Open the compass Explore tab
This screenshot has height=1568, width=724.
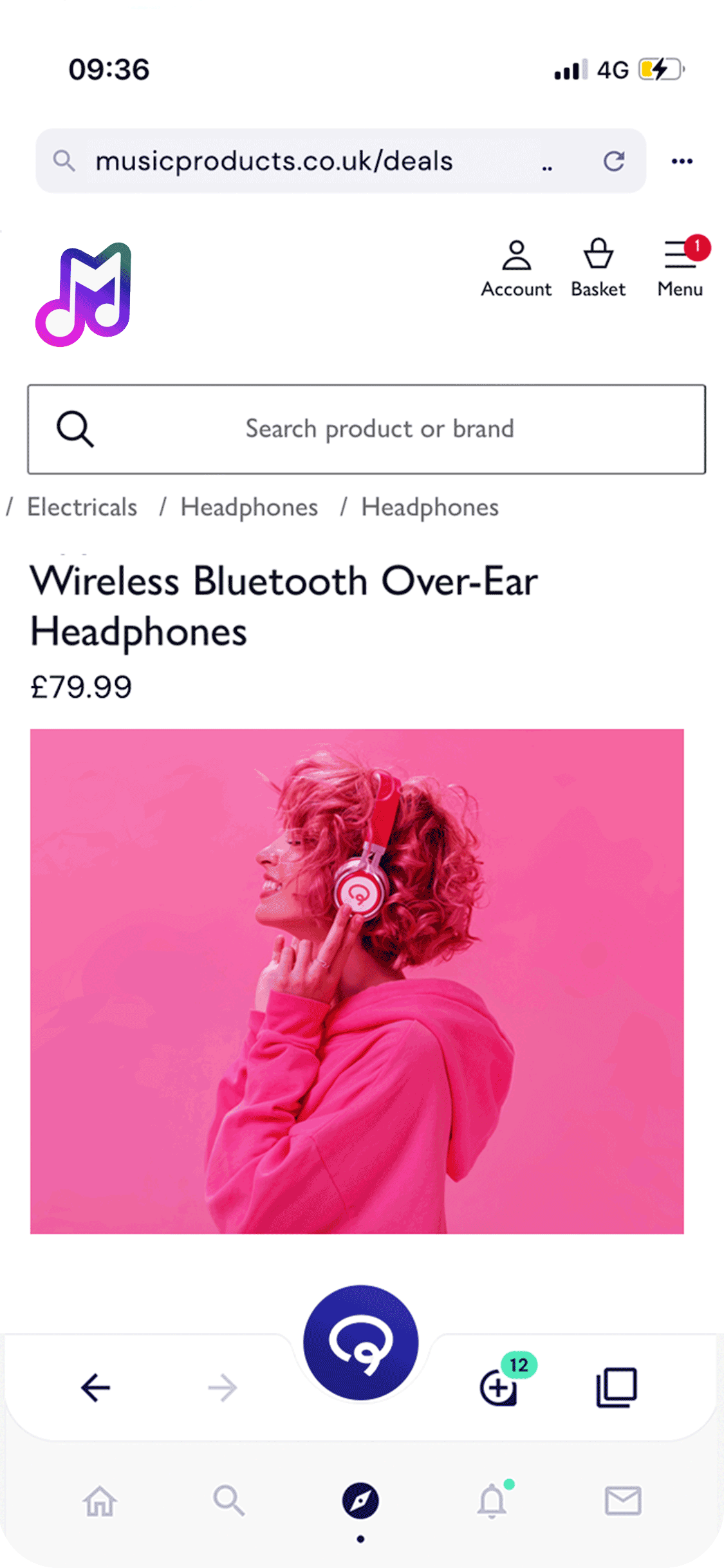click(360, 1501)
